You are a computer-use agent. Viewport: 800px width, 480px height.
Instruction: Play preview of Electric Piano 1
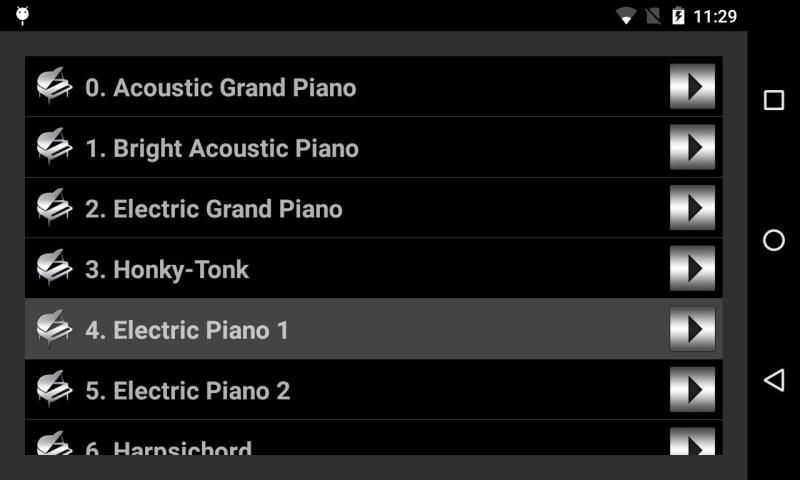point(692,329)
